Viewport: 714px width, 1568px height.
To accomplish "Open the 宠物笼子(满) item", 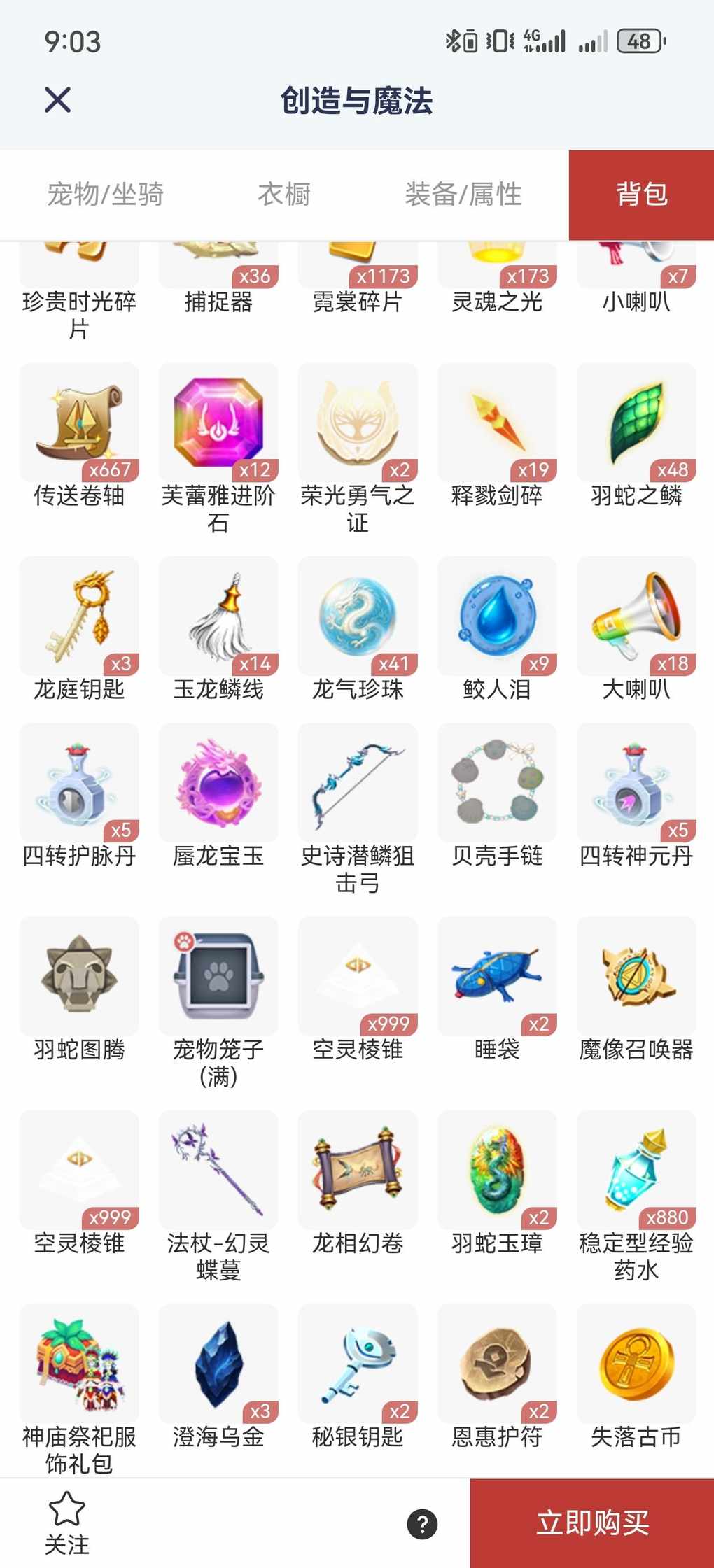I will click(218, 977).
